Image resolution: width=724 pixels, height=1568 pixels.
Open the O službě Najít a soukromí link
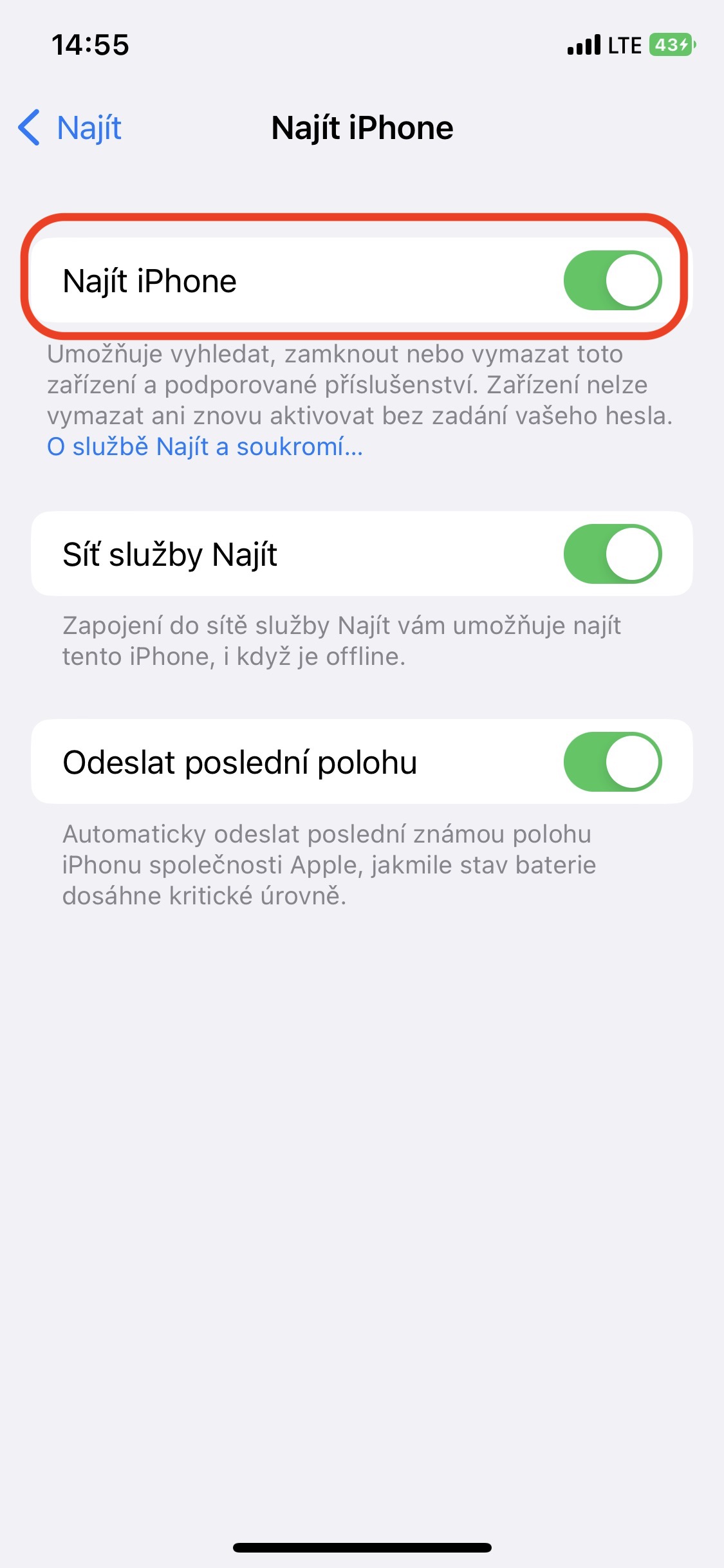205,446
